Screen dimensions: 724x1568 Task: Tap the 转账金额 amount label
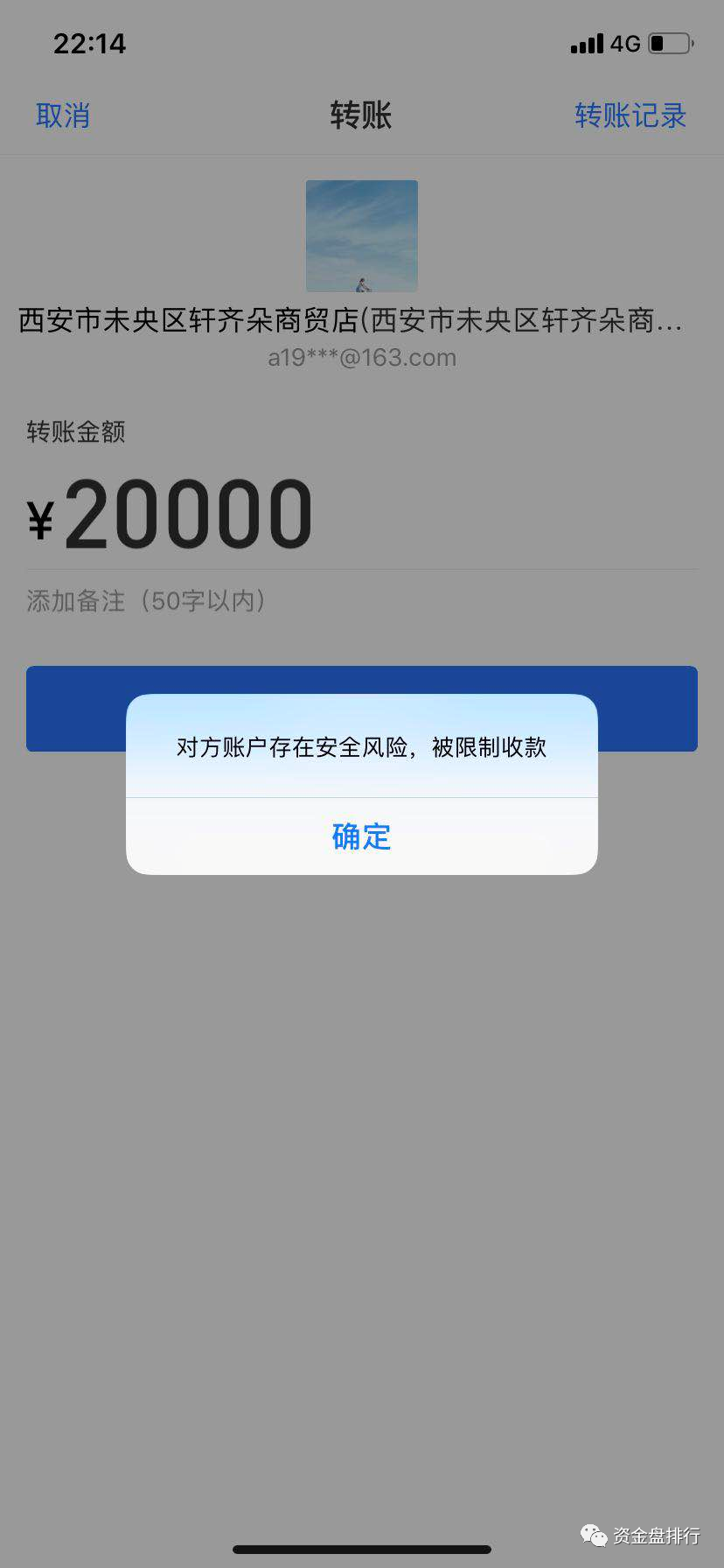pyautogui.click(x=74, y=431)
